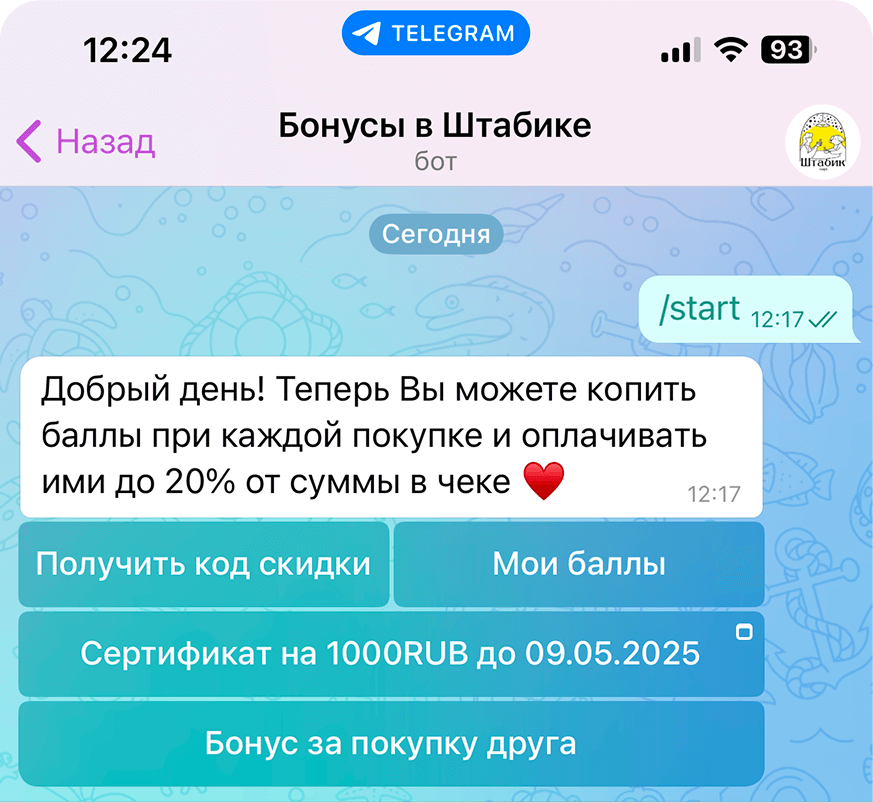
Task: Open Сертификат на 1000RUB до 09.05.2025
Action: coord(391,655)
